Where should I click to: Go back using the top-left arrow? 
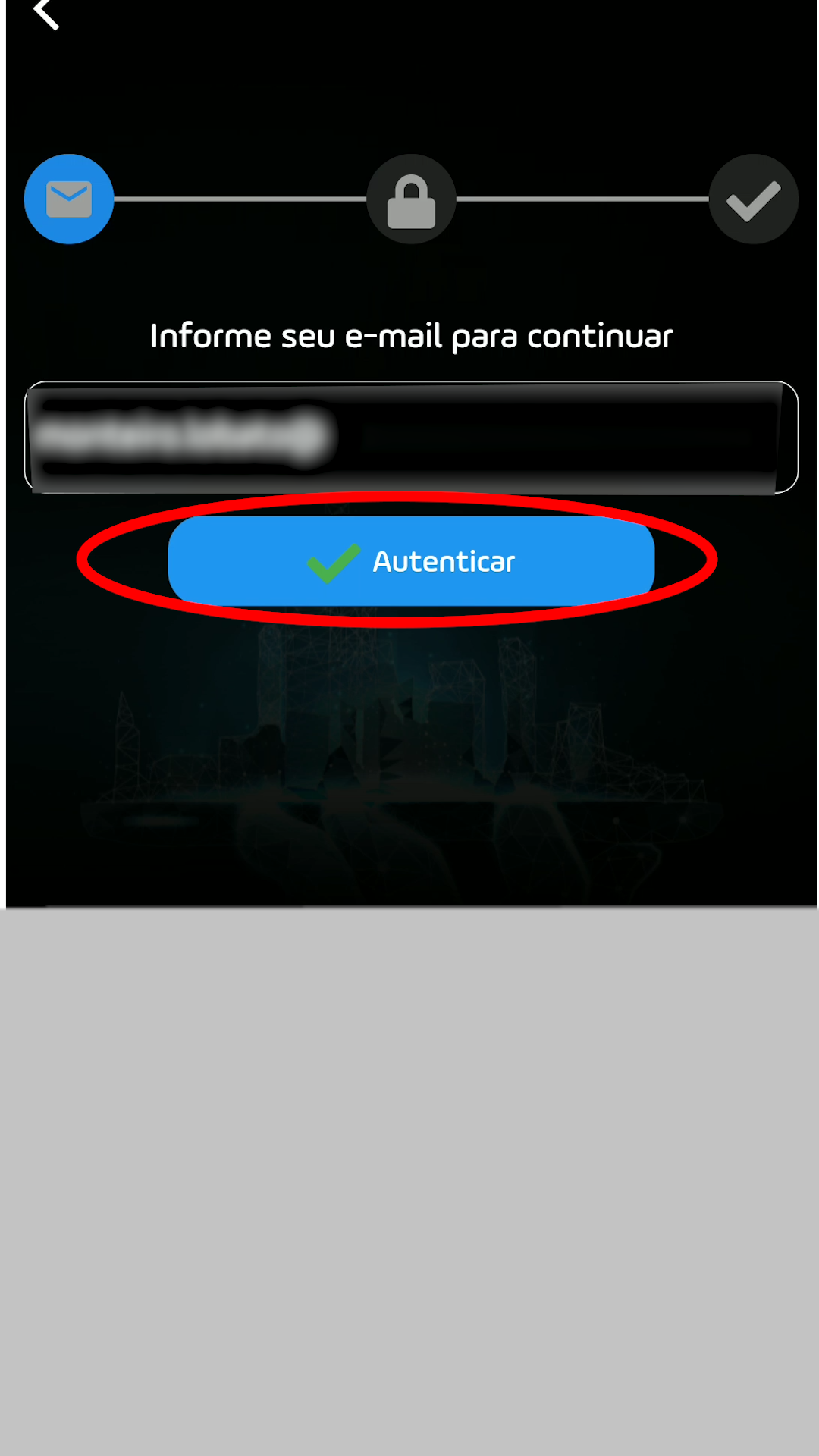point(45,14)
